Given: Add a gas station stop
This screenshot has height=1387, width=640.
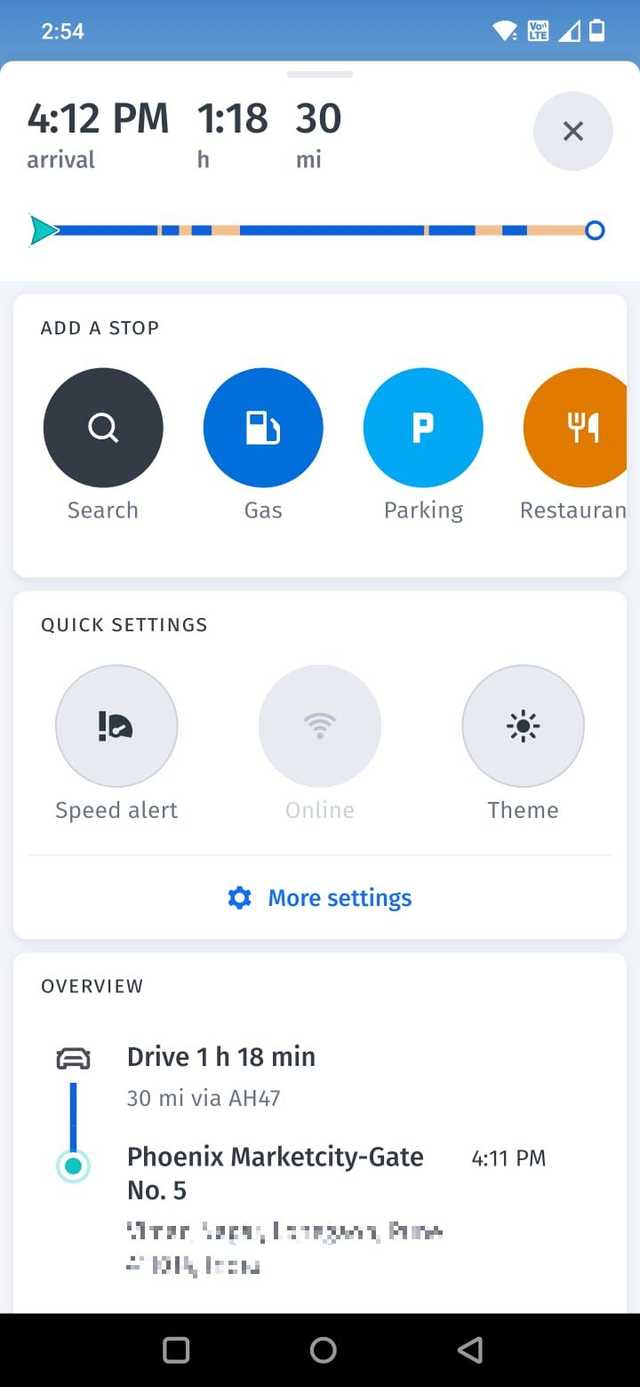Looking at the screenshot, I should point(263,428).
